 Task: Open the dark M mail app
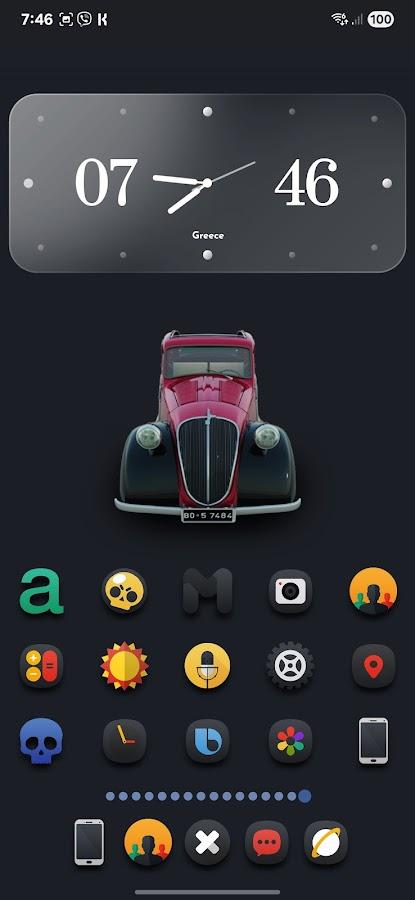pos(207,591)
